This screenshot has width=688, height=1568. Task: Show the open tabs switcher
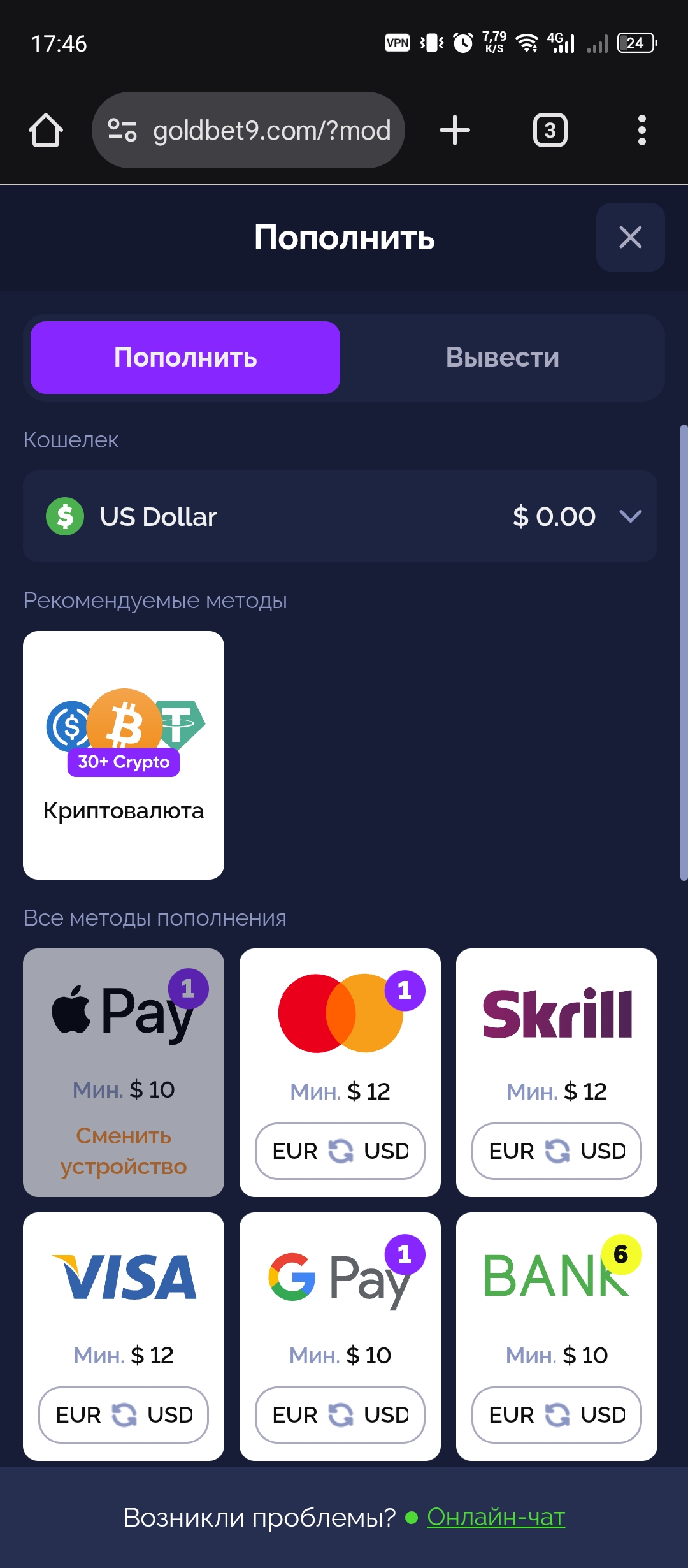coord(550,131)
